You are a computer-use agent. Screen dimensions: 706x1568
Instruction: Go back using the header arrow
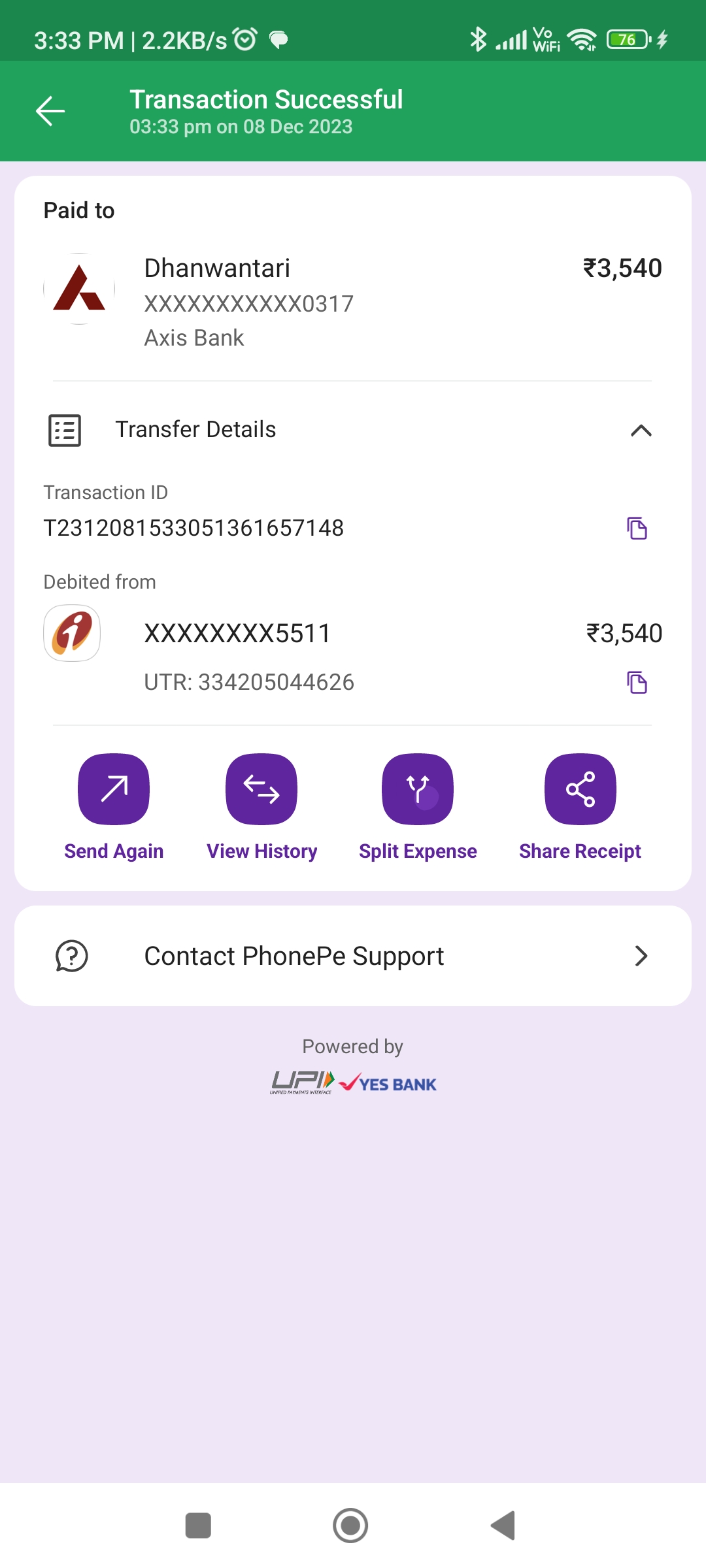(x=50, y=110)
